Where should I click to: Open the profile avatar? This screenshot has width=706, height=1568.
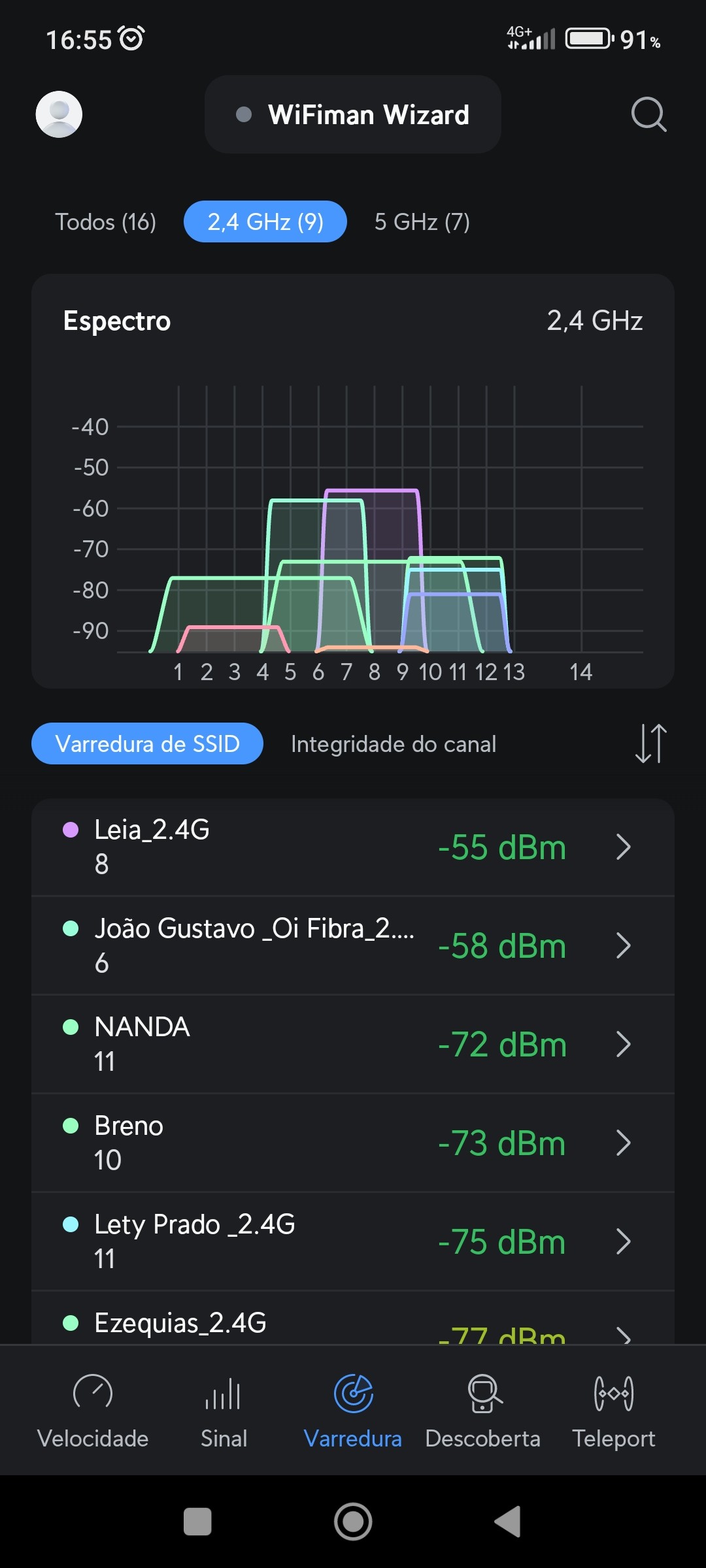(59, 114)
